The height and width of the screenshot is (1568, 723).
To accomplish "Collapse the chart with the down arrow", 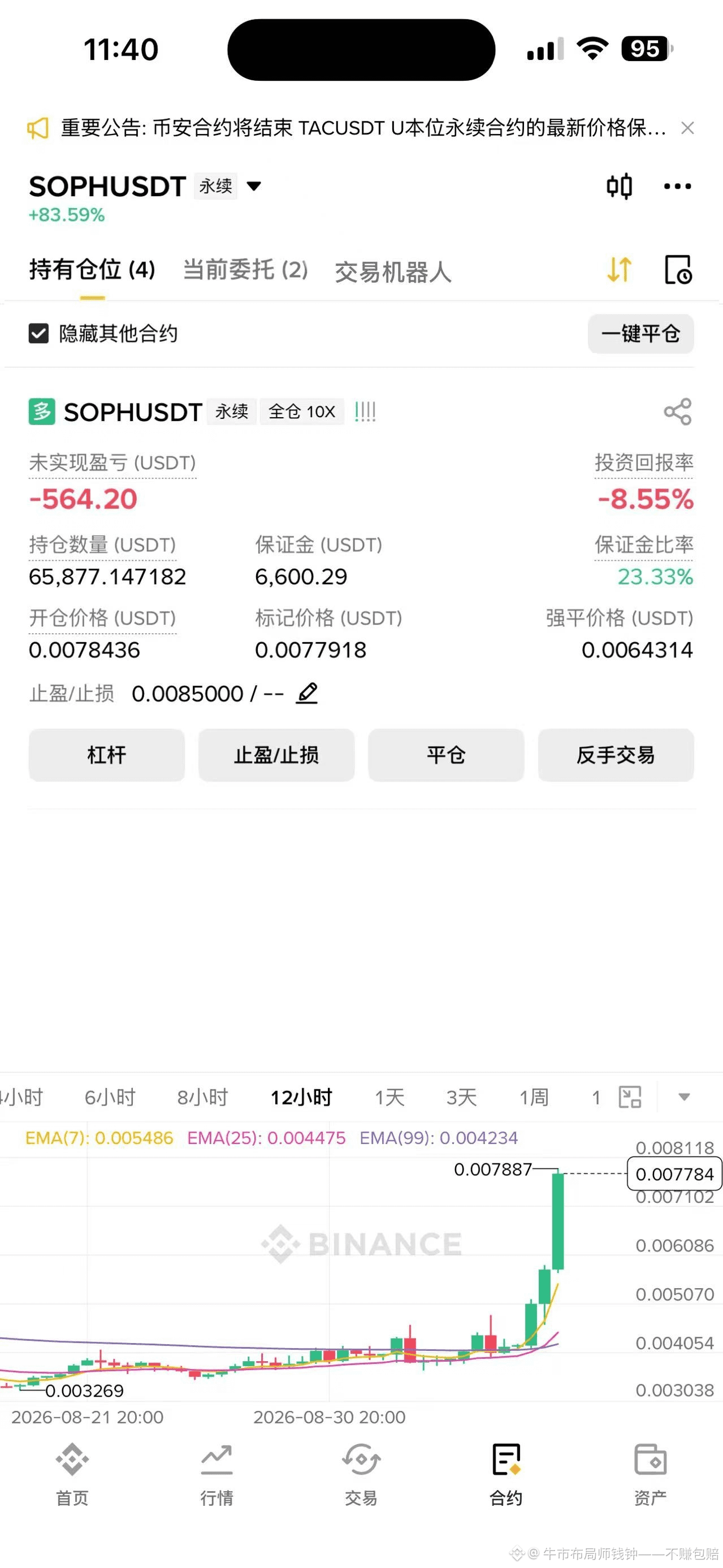I will click(684, 1097).
